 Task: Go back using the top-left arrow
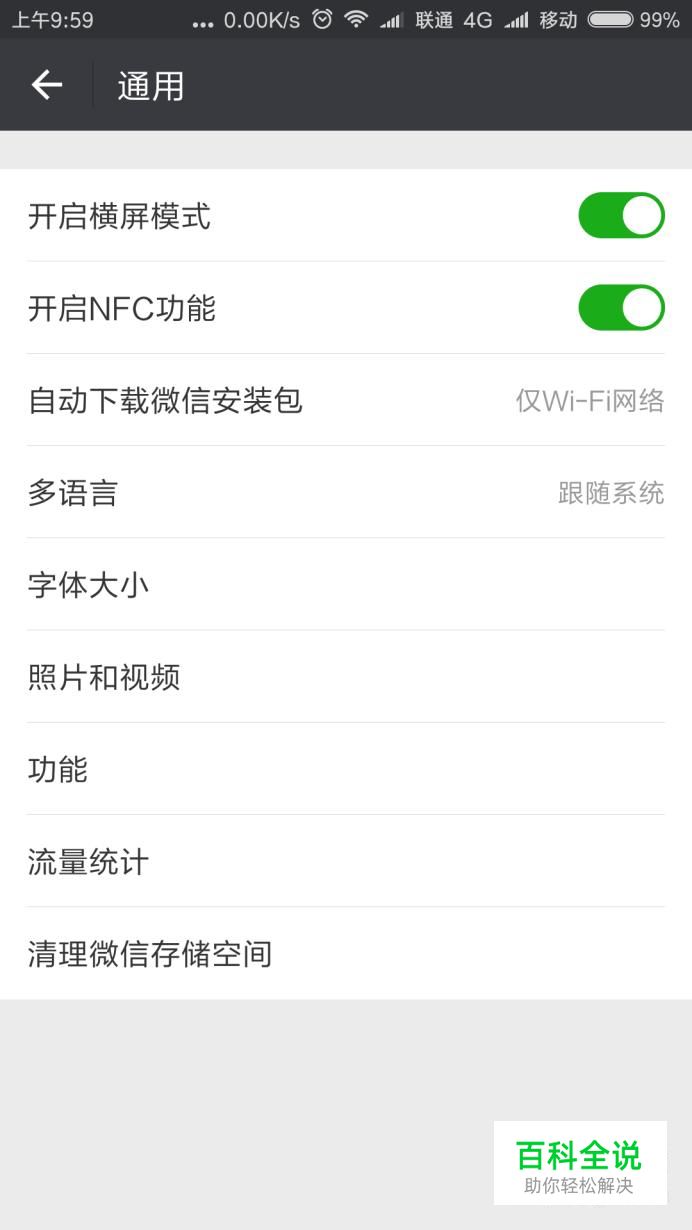pyautogui.click(x=47, y=85)
